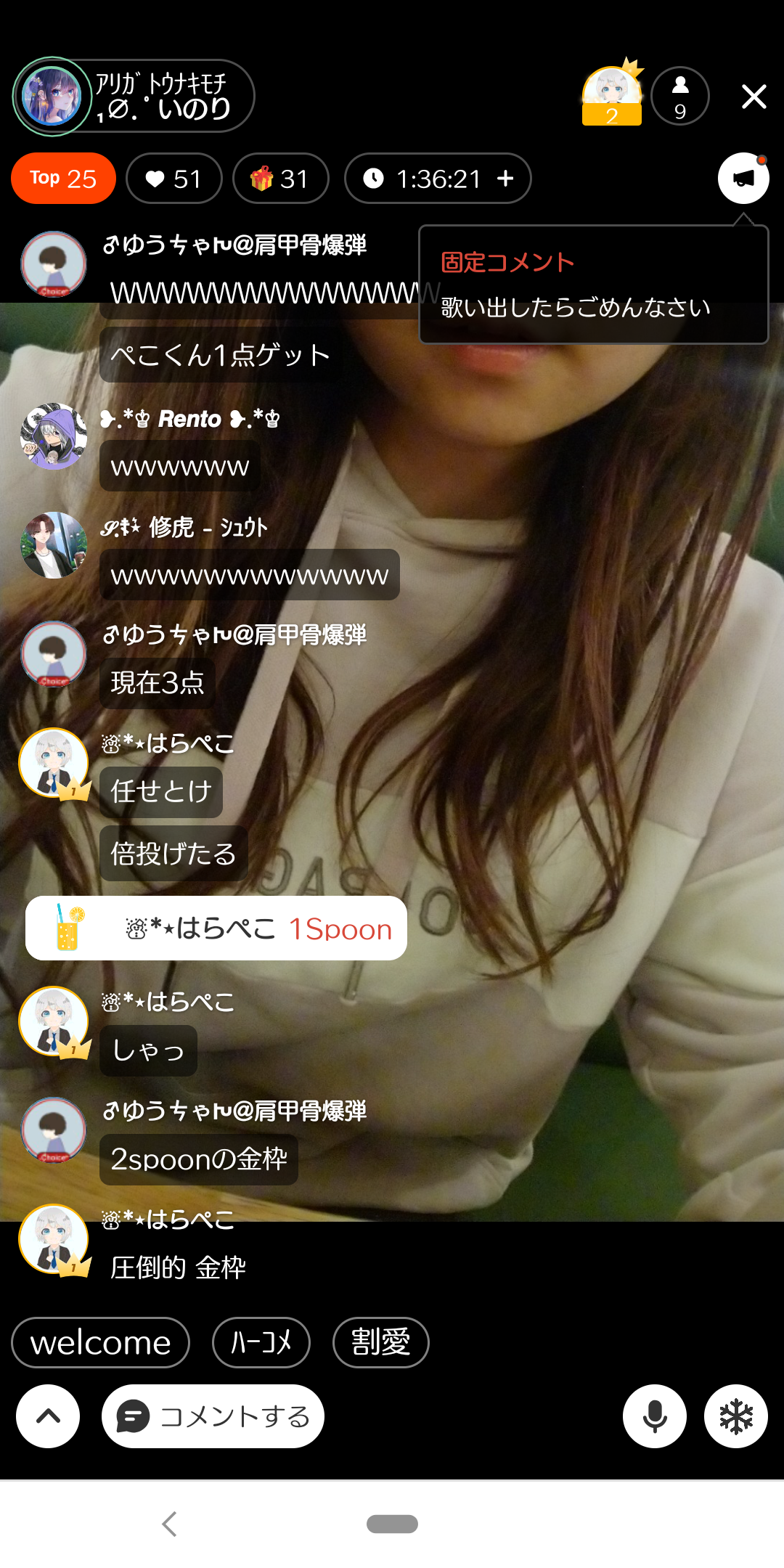Open host いのり's profile
The image size is (784, 1568).
pyautogui.click(x=51, y=96)
